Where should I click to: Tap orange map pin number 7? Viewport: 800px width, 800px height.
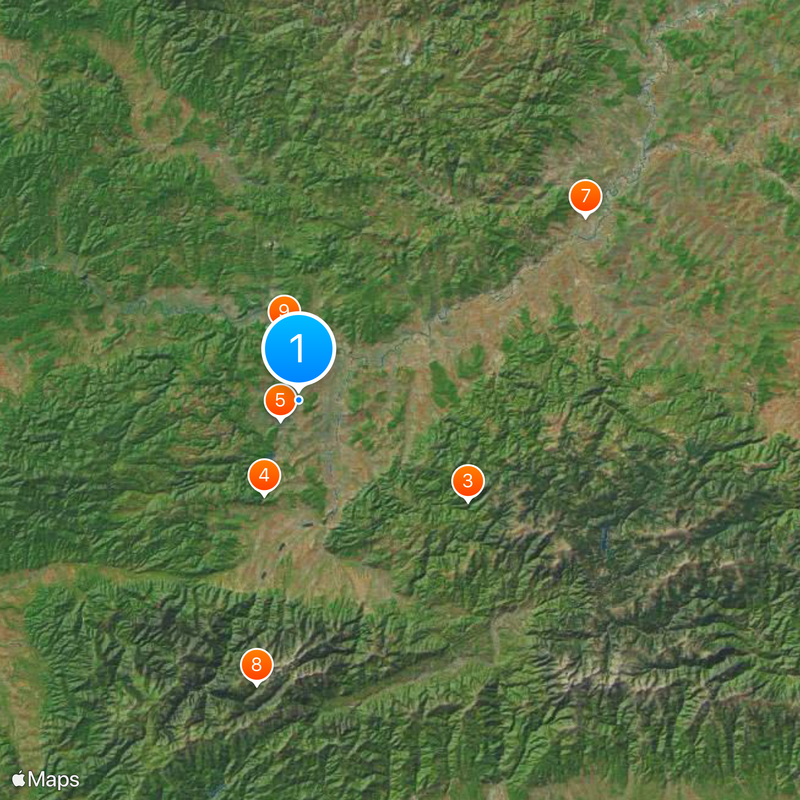[585, 196]
